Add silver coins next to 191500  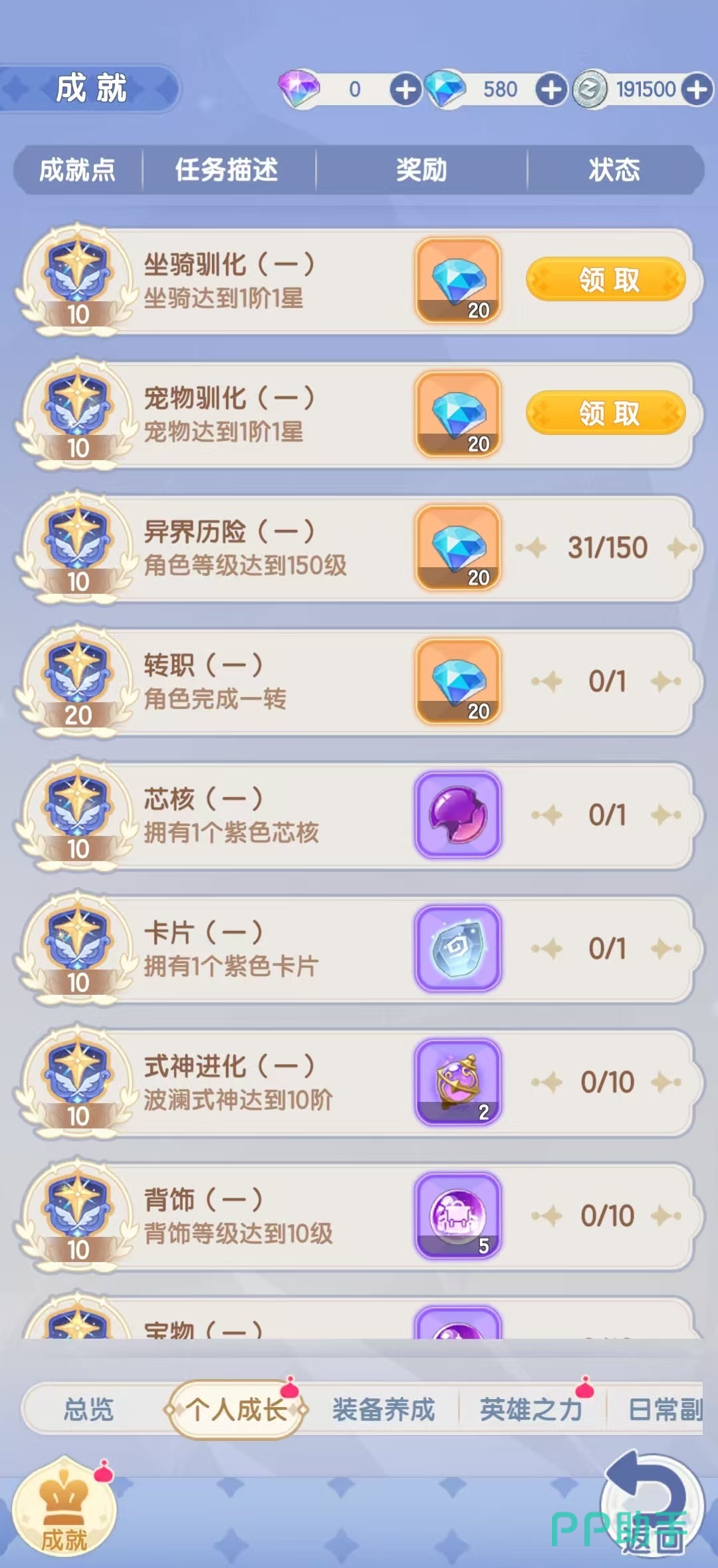click(697, 89)
